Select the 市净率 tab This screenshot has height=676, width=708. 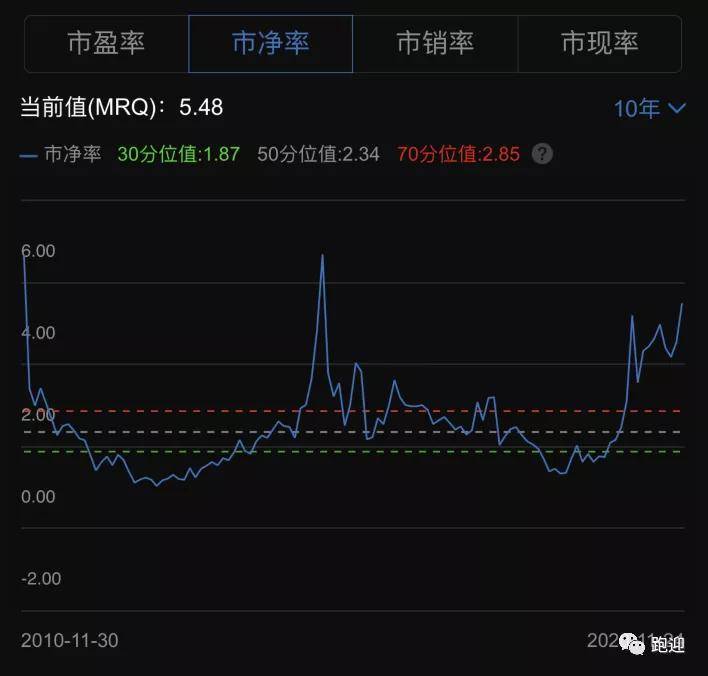pyautogui.click(x=270, y=44)
